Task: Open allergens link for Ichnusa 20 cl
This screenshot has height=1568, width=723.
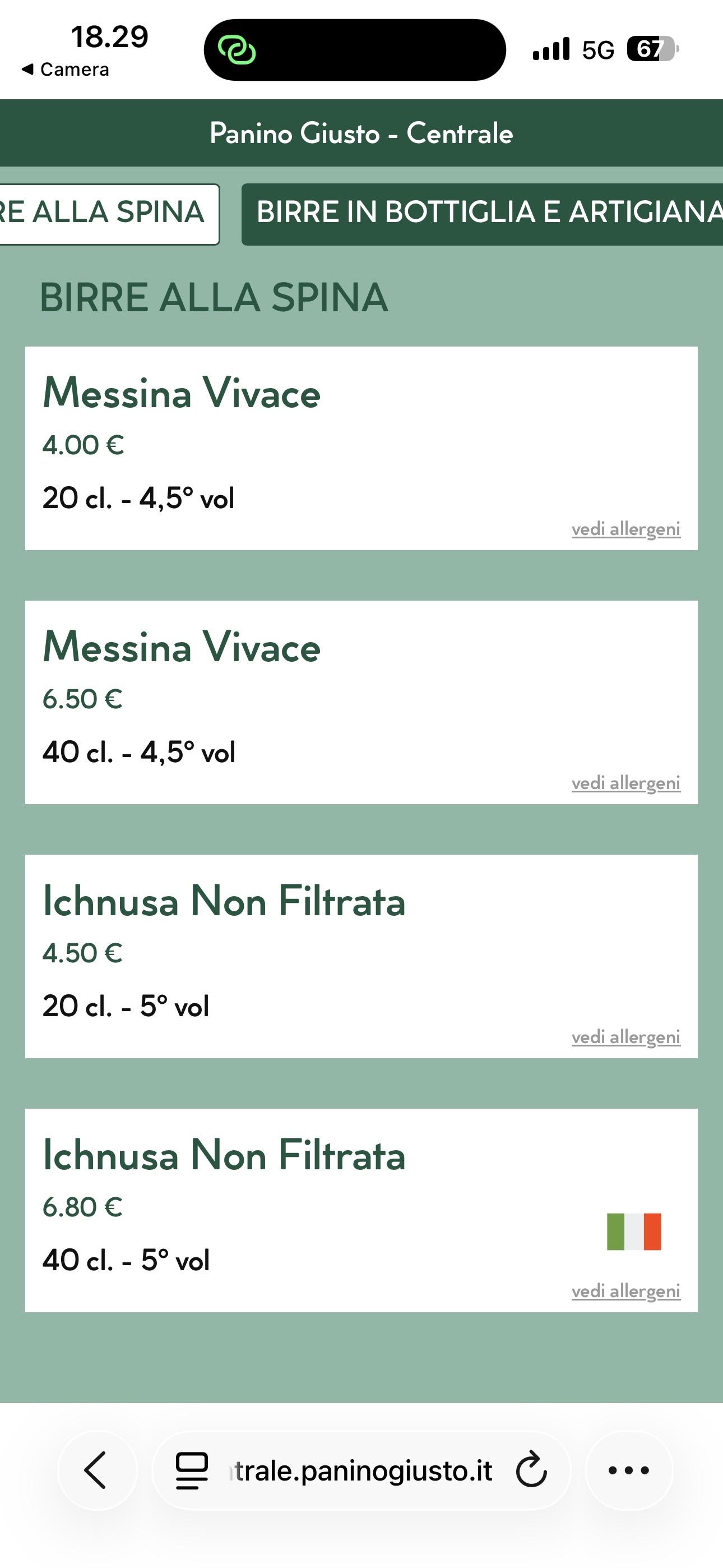Action: [625, 1037]
